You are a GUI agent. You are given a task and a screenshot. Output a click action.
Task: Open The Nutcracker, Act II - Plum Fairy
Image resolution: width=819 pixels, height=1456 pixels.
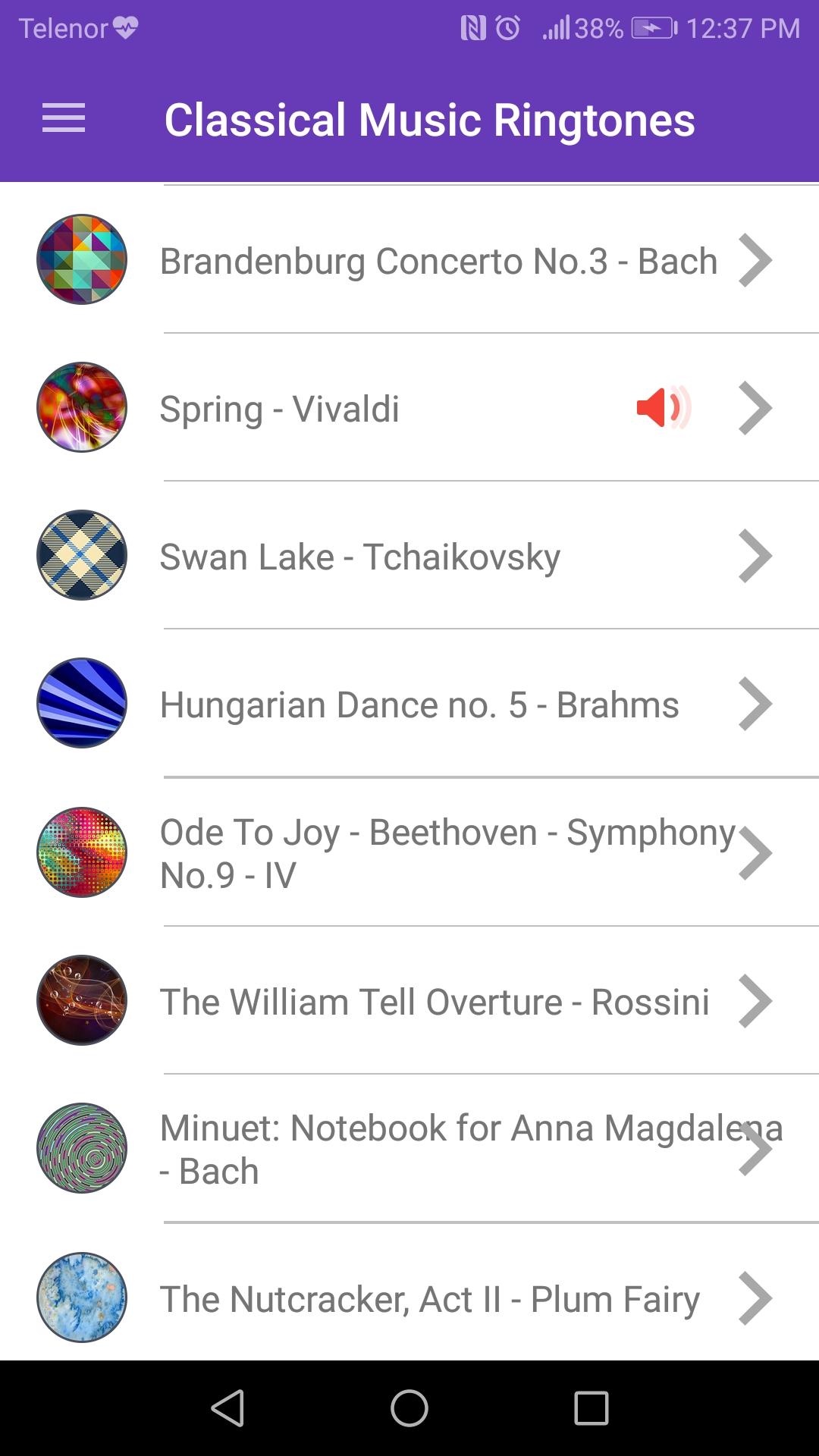pos(429,1299)
